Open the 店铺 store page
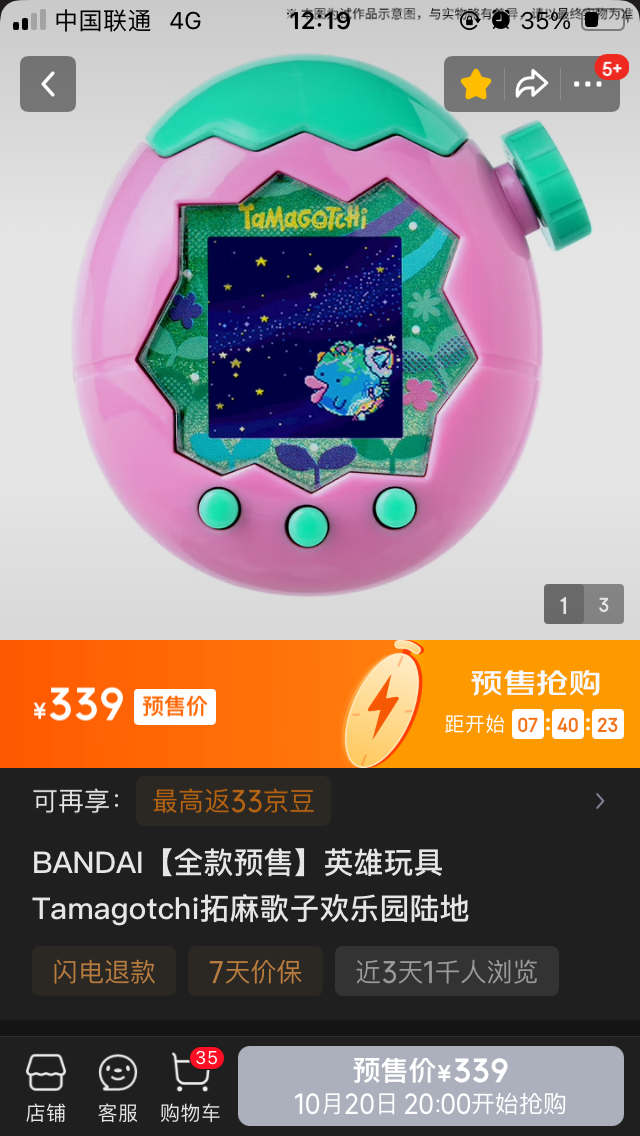Image resolution: width=640 pixels, height=1136 pixels. point(46,1087)
